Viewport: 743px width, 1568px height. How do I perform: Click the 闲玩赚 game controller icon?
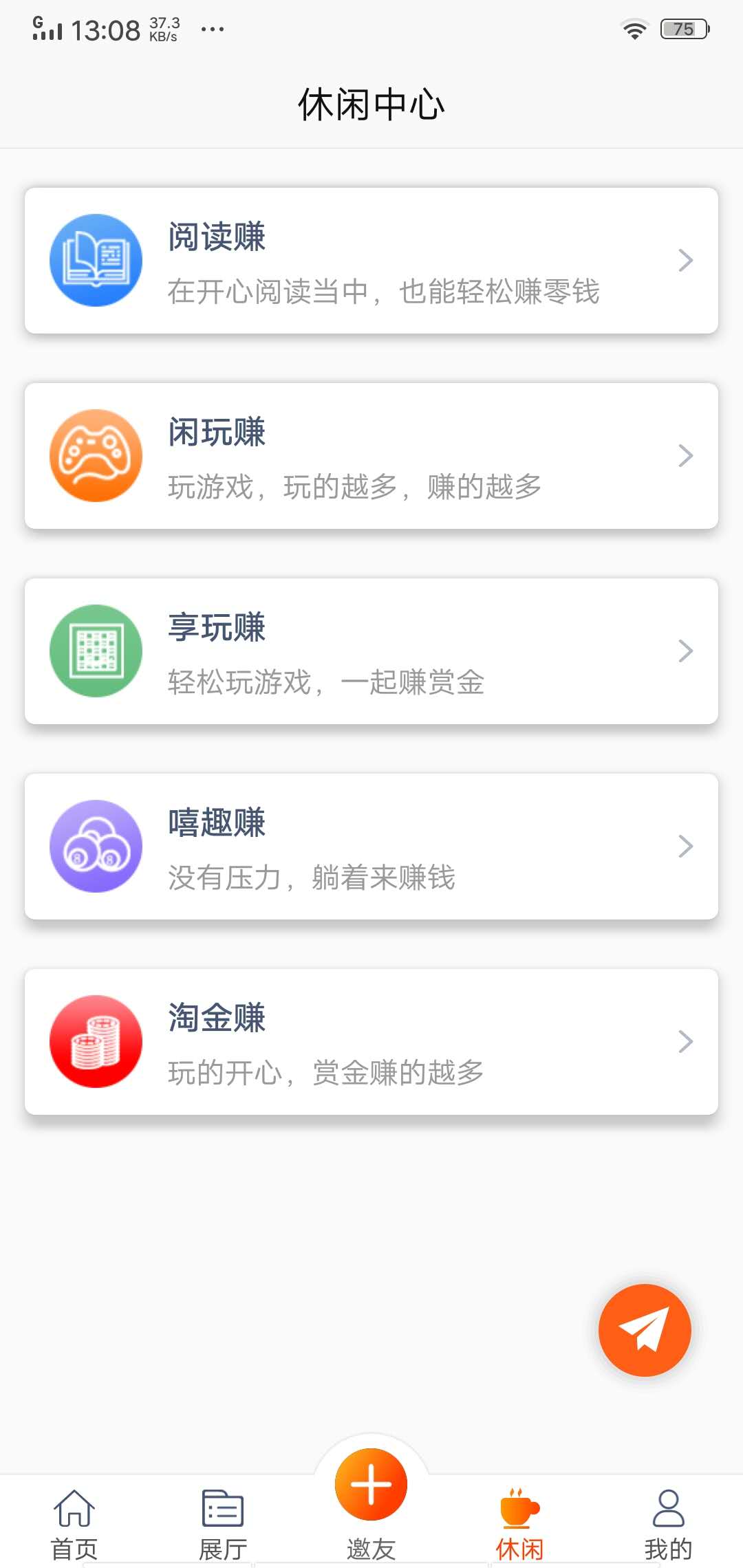tap(96, 455)
